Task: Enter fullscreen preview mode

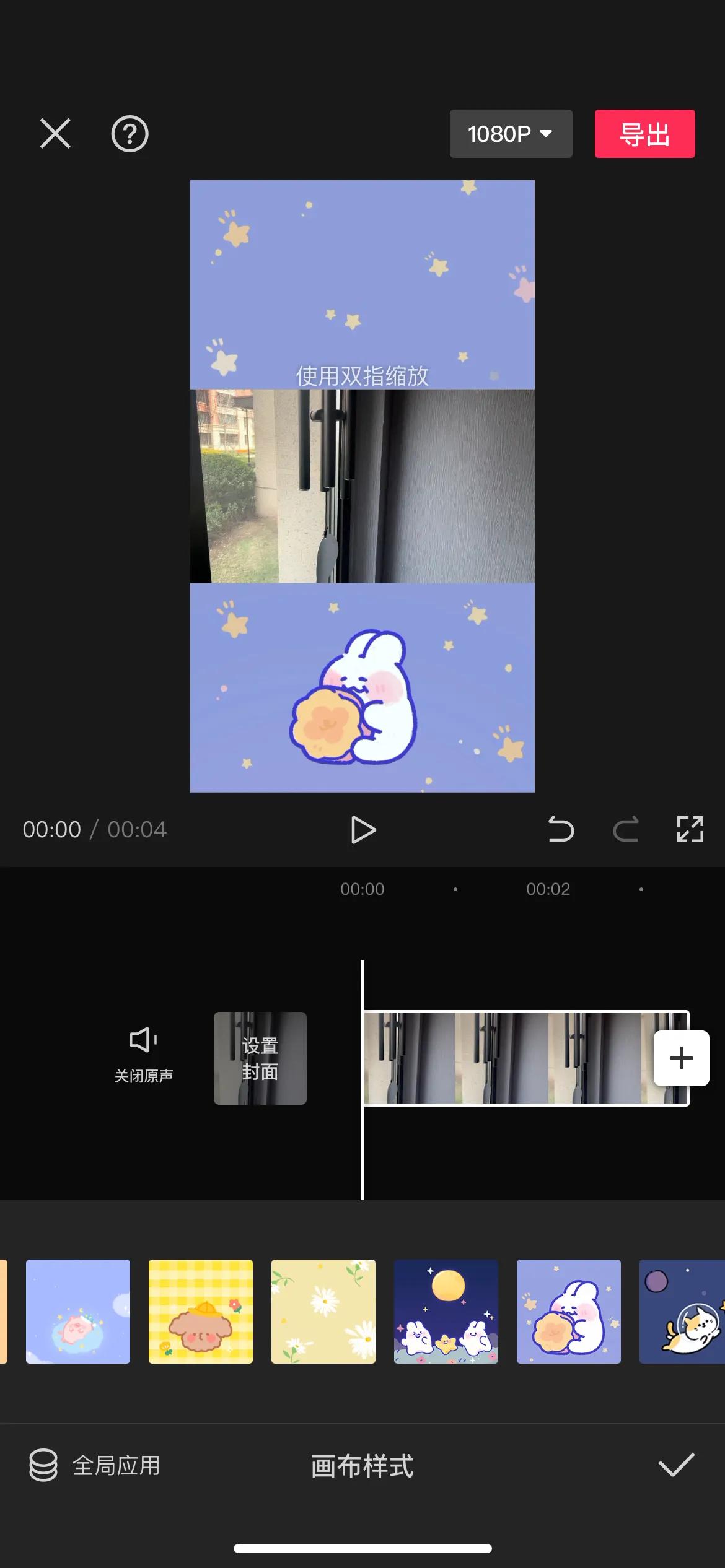Action: tap(690, 830)
